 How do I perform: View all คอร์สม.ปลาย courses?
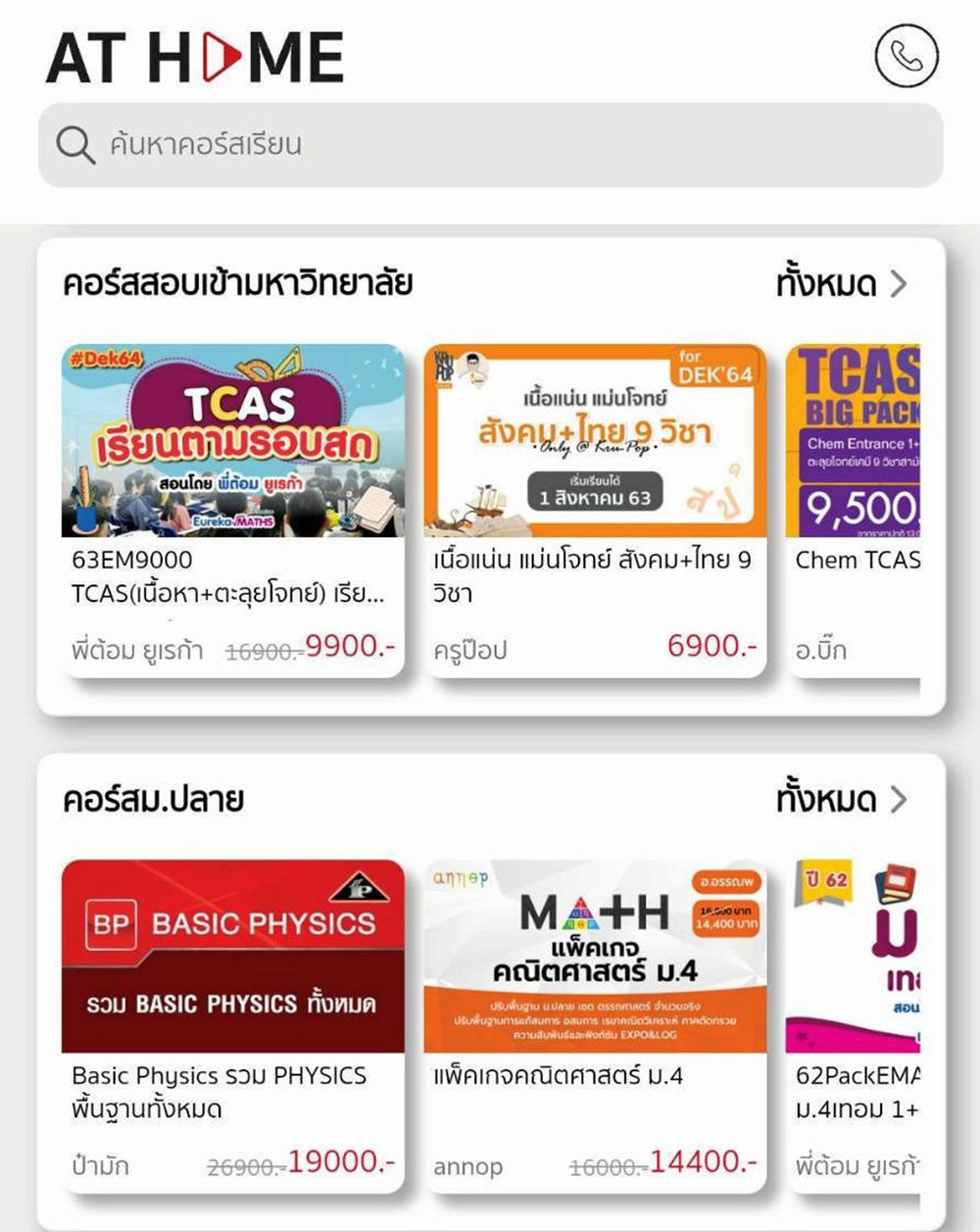pyautogui.click(x=841, y=800)
